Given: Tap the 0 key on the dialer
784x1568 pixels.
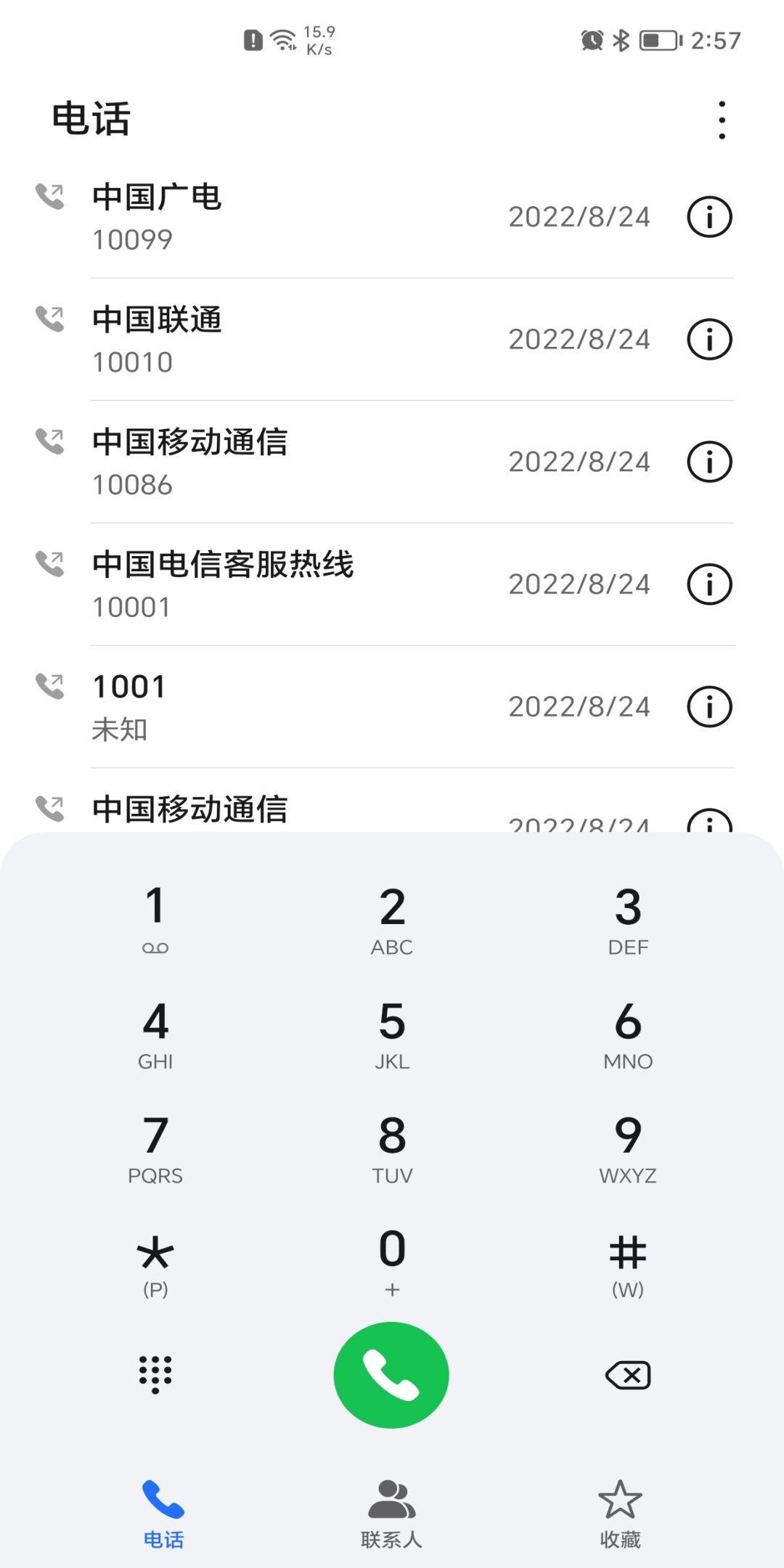Looking at the screenshot, I should click(392, 1262).
